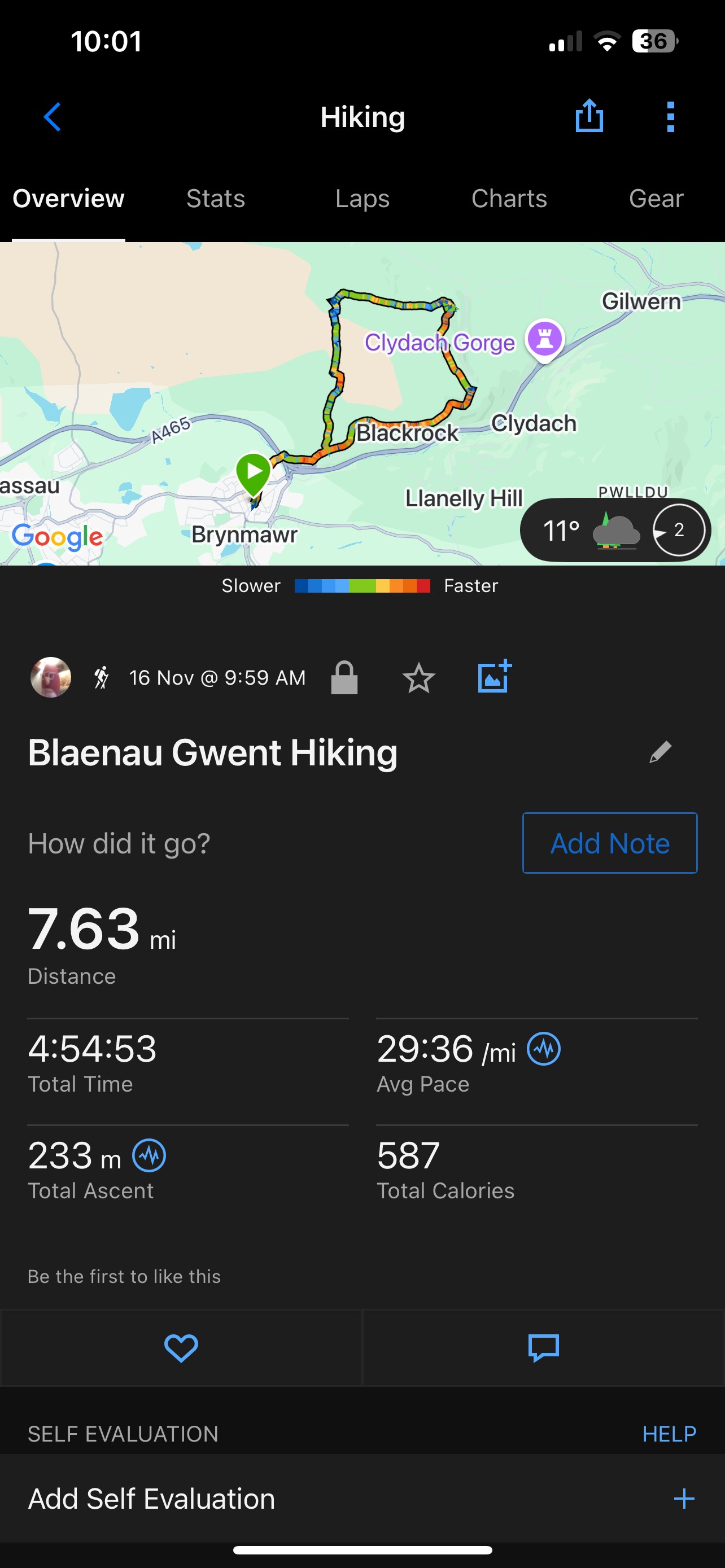Screen dimensions: 725x1568
Task: Show info for Total Ascent icon
Action: click(x=149, y=1155)
